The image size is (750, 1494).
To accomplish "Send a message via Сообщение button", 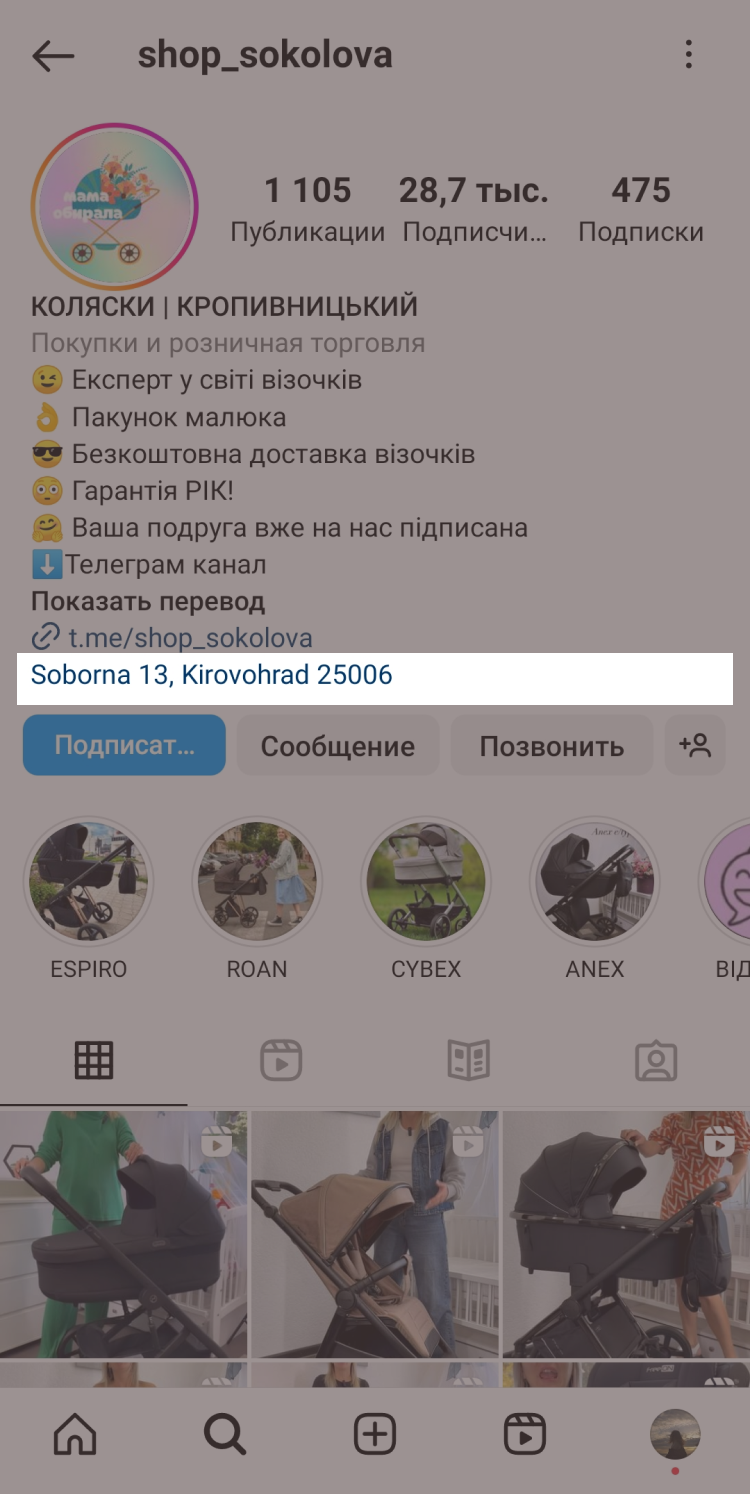I will coord(337,746).
